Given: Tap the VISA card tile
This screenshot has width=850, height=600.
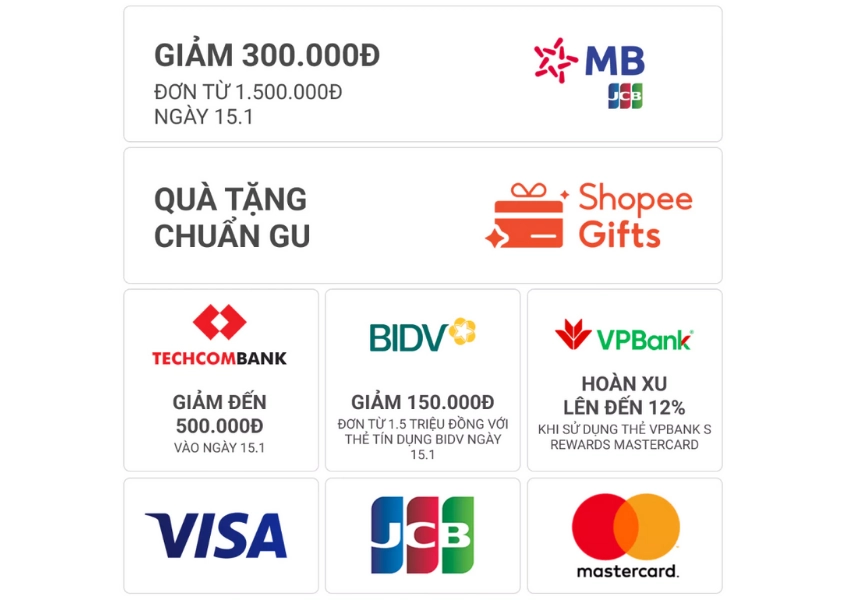Looking at the screenshot, I should (x=220, y=535).
